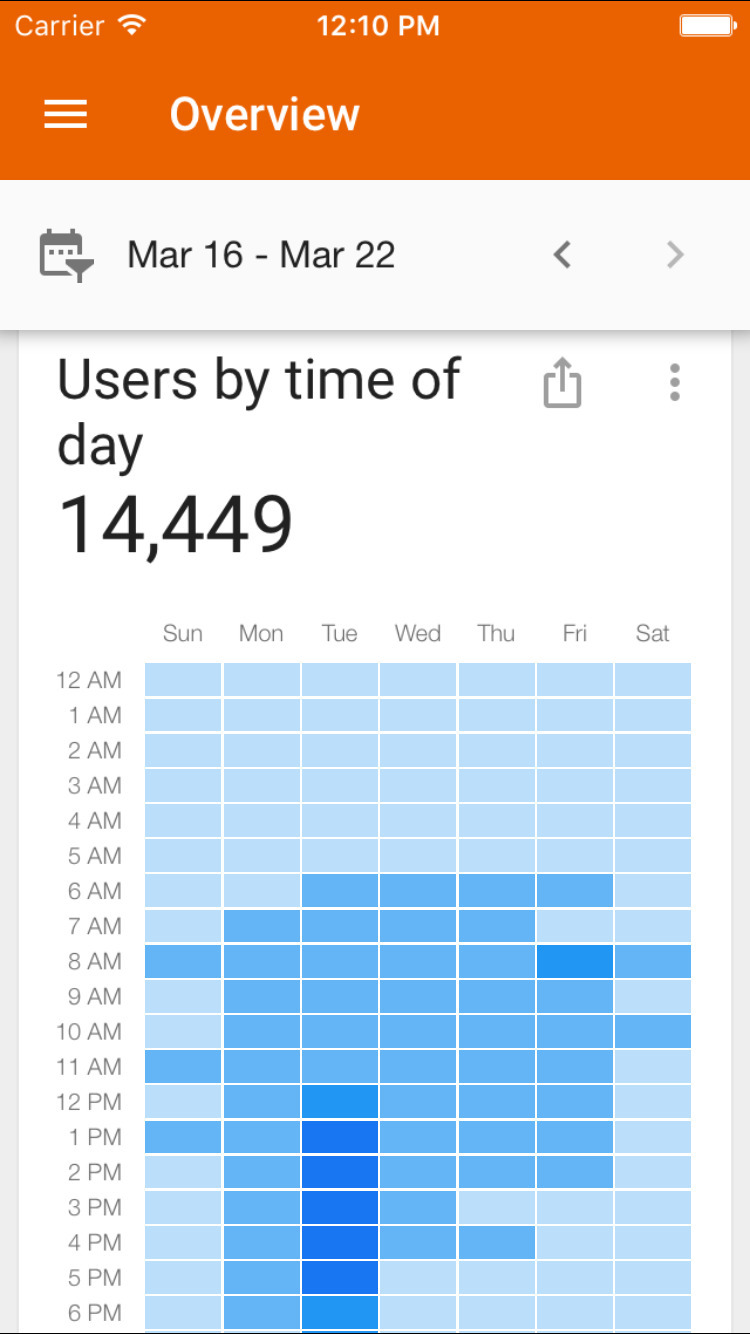
Task: Open the Mar 16 - Mar 22 date range picker
Action: click(260, 255)
